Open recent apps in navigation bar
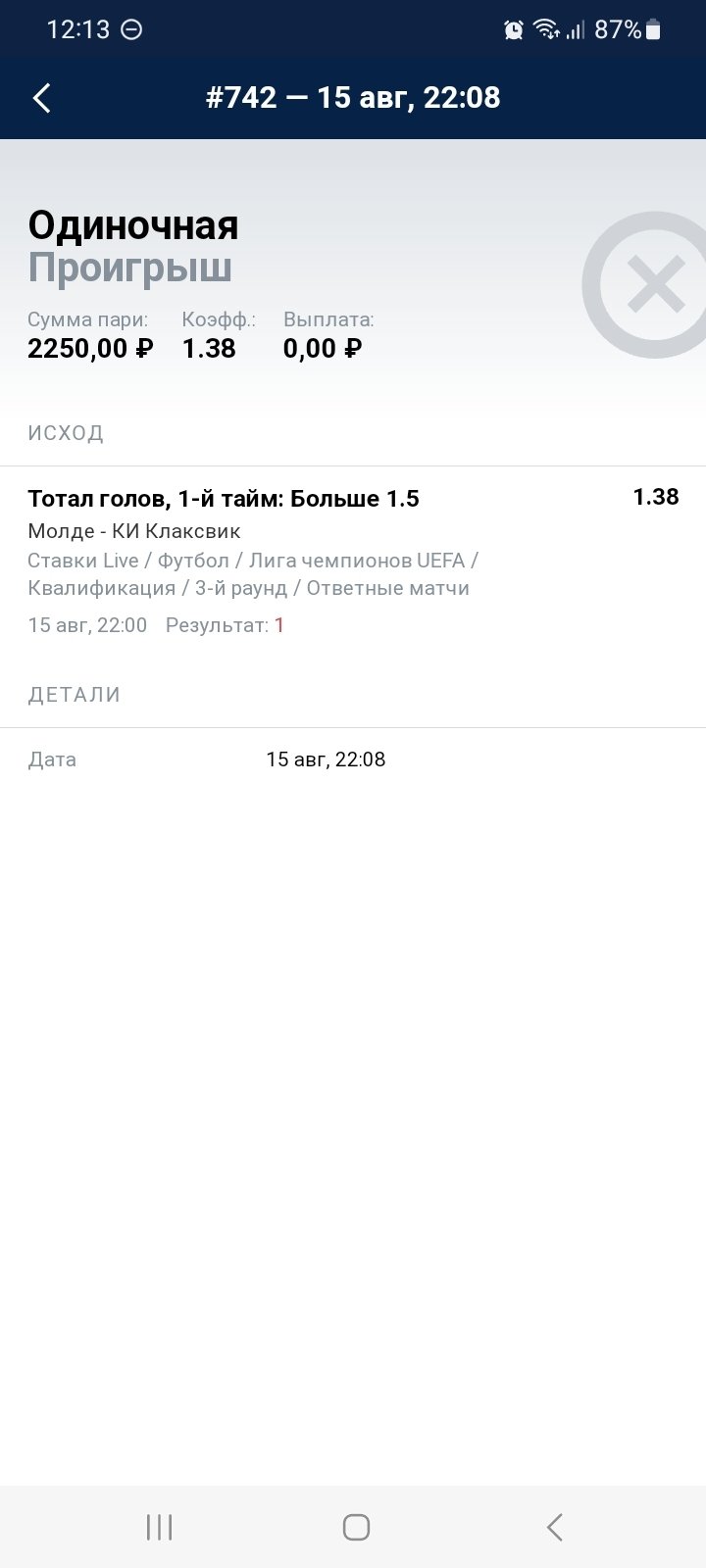The width and height of the screenshot is (706, 1568). 159,1527
